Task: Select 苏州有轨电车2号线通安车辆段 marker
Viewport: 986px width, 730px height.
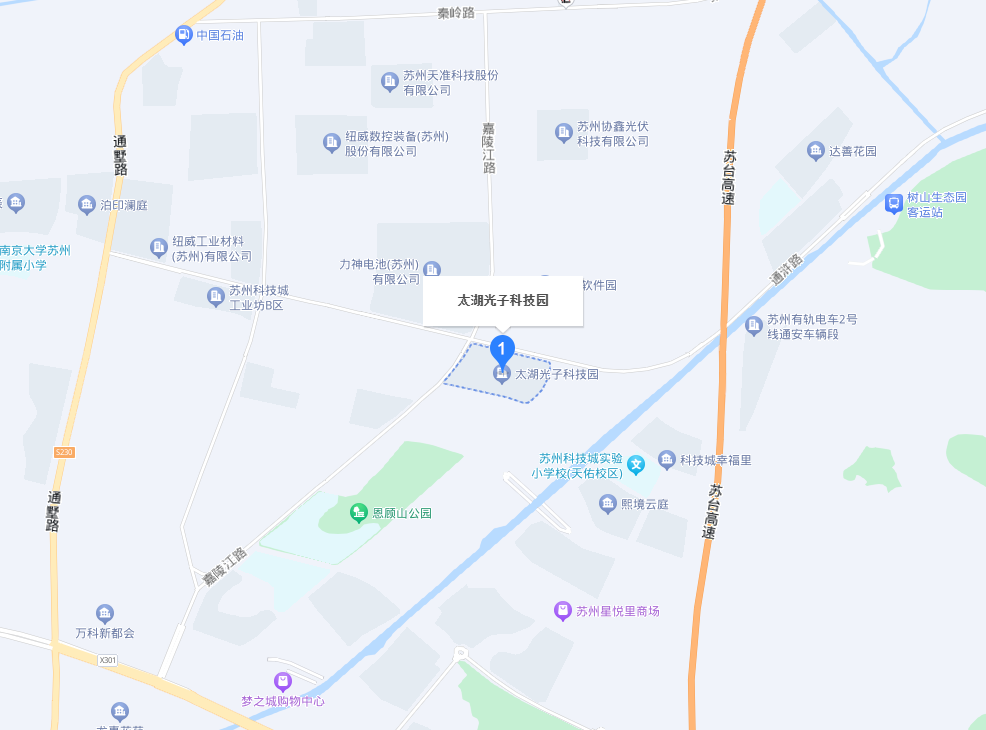Action: click(x=754, y=326)
